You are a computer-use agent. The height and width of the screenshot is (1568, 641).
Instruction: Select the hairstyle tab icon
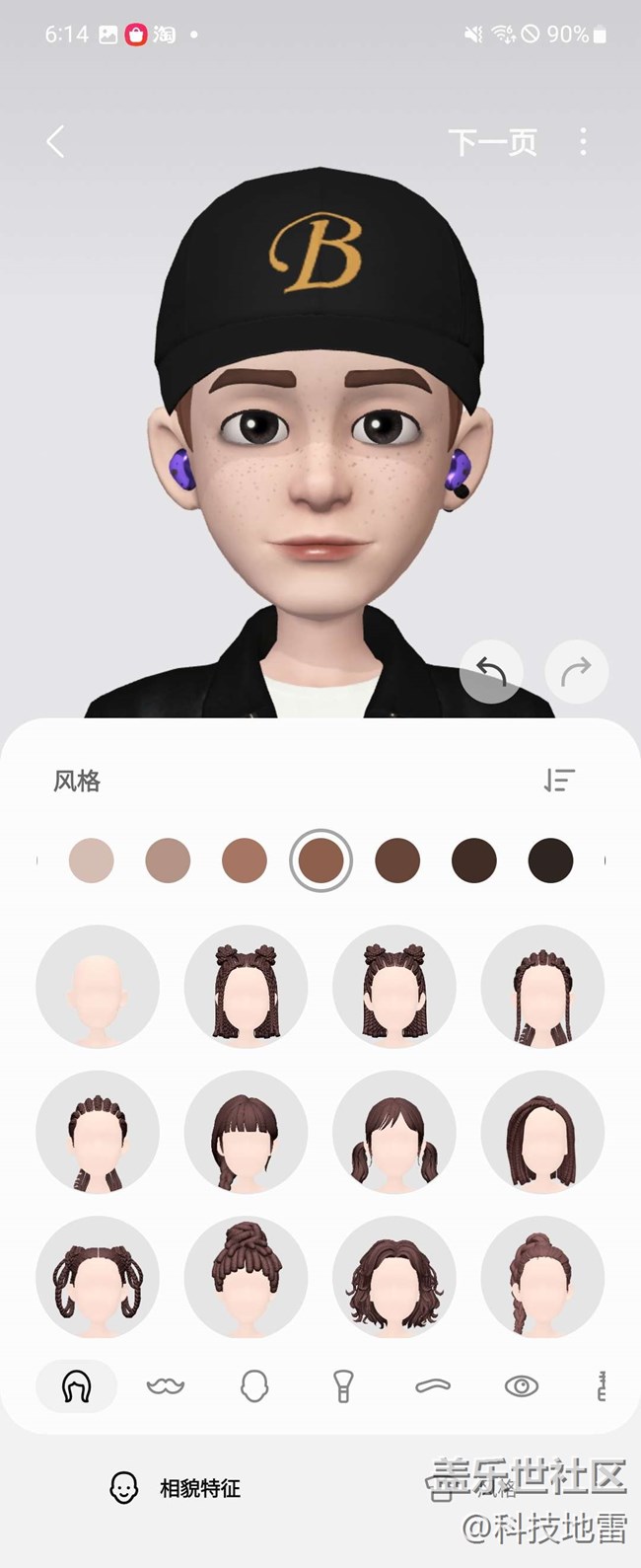point(76,1386)
